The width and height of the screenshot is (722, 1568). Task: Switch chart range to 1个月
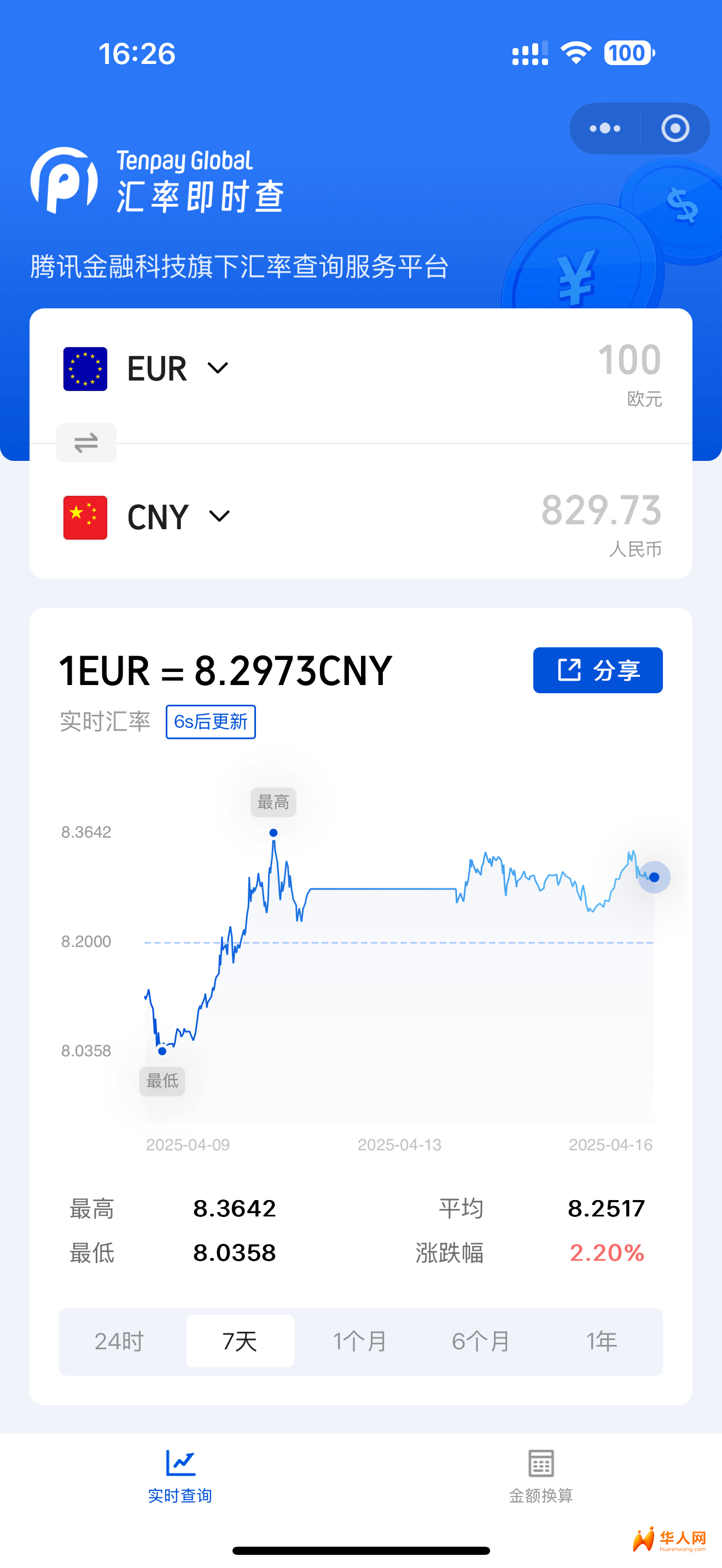click(360, 1341)
